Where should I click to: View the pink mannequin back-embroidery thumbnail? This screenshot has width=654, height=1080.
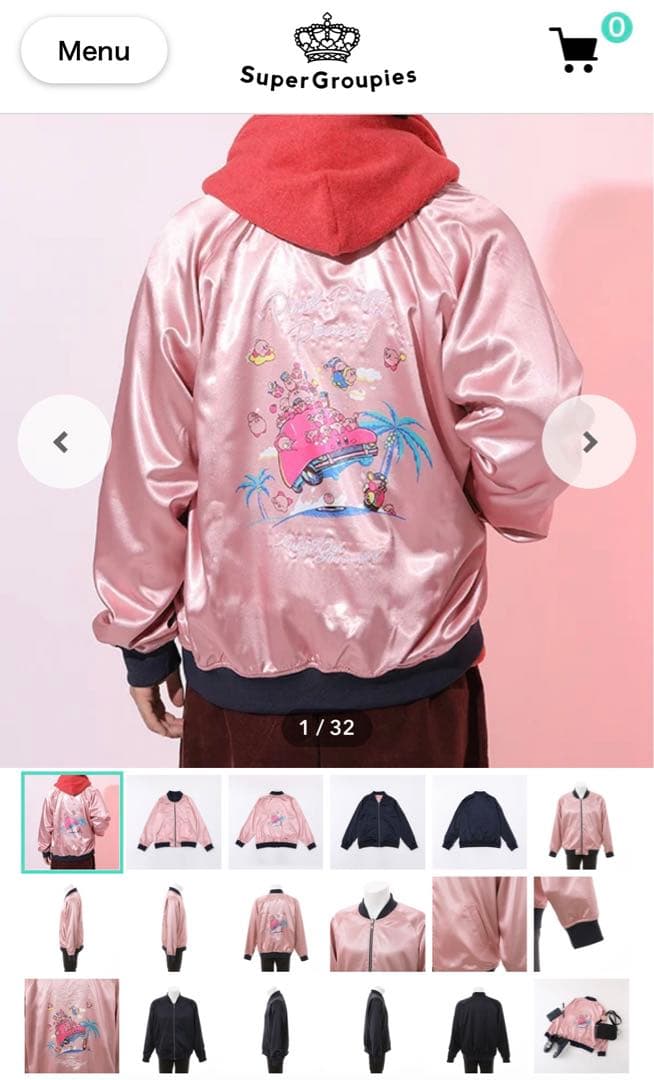tap(275, 924)
